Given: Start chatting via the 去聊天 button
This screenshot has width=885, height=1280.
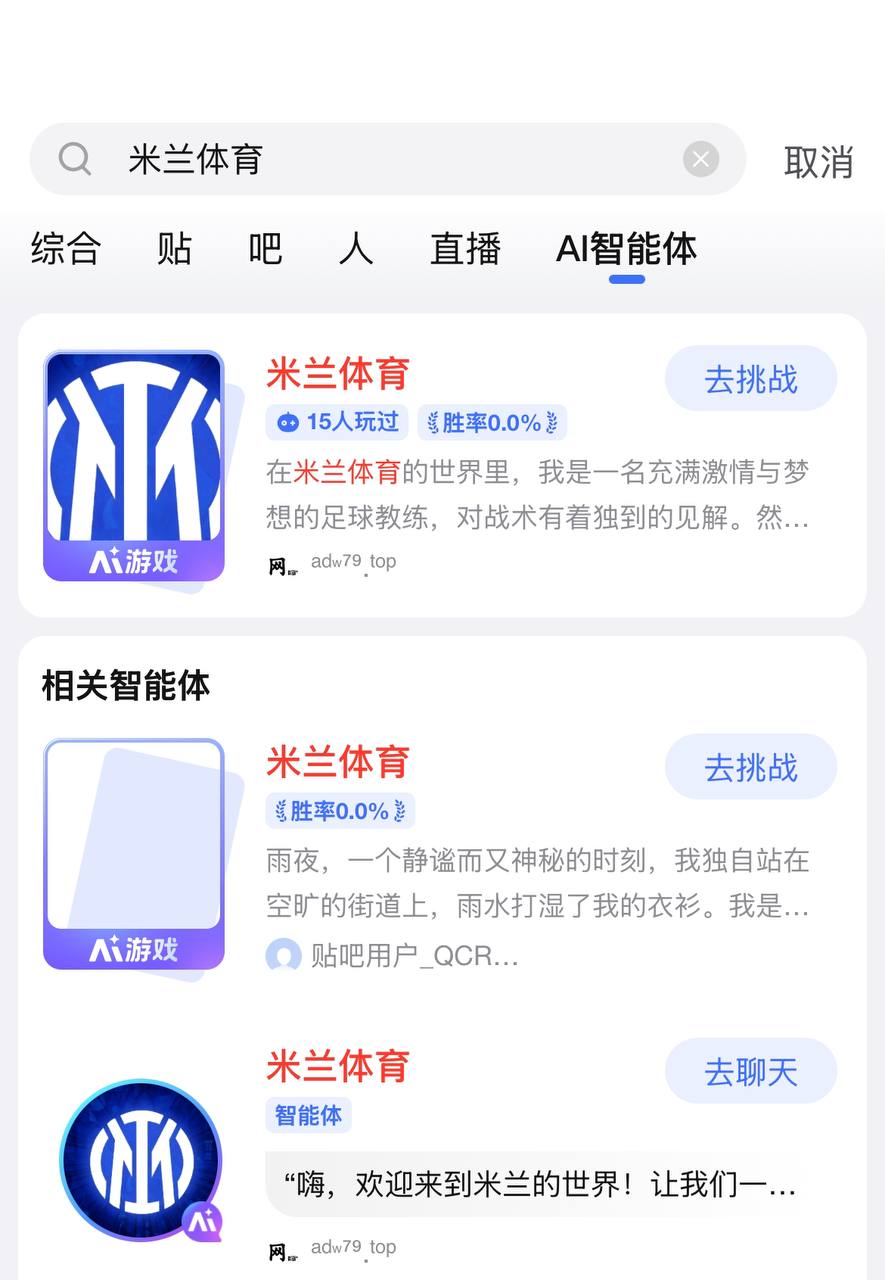Looking at the screenshot, I should coord(751,1071).
